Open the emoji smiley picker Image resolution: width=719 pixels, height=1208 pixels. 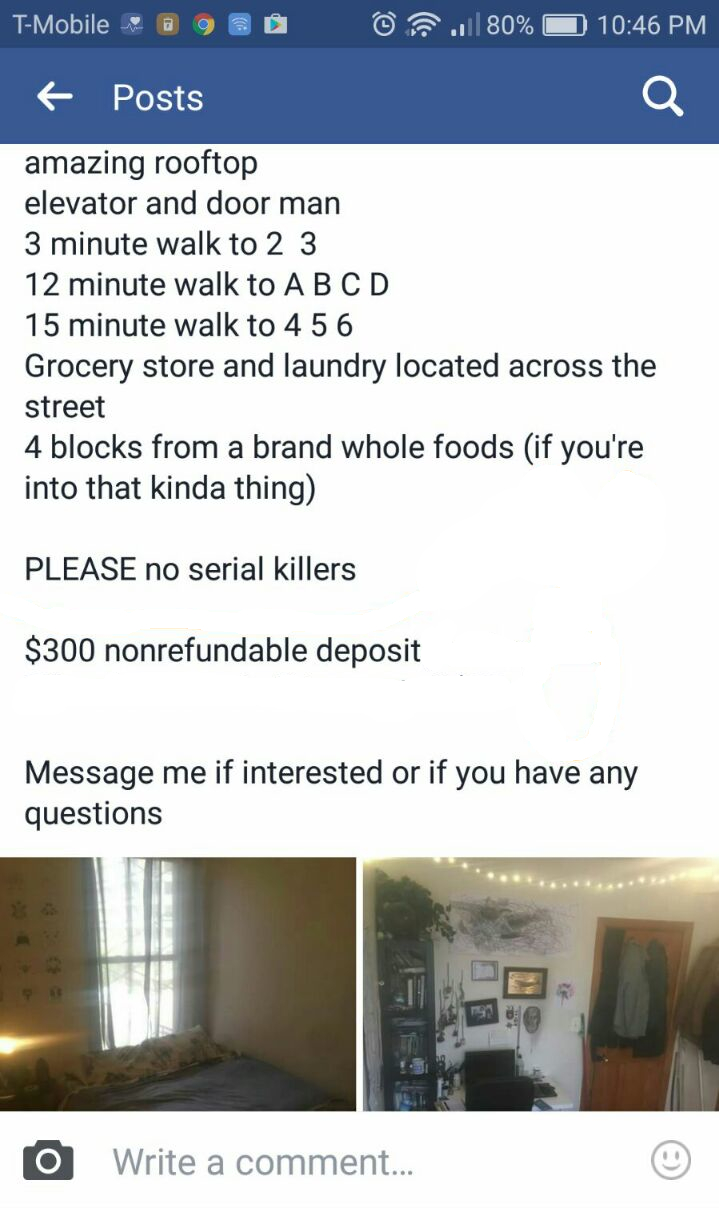click(671, 1160)
